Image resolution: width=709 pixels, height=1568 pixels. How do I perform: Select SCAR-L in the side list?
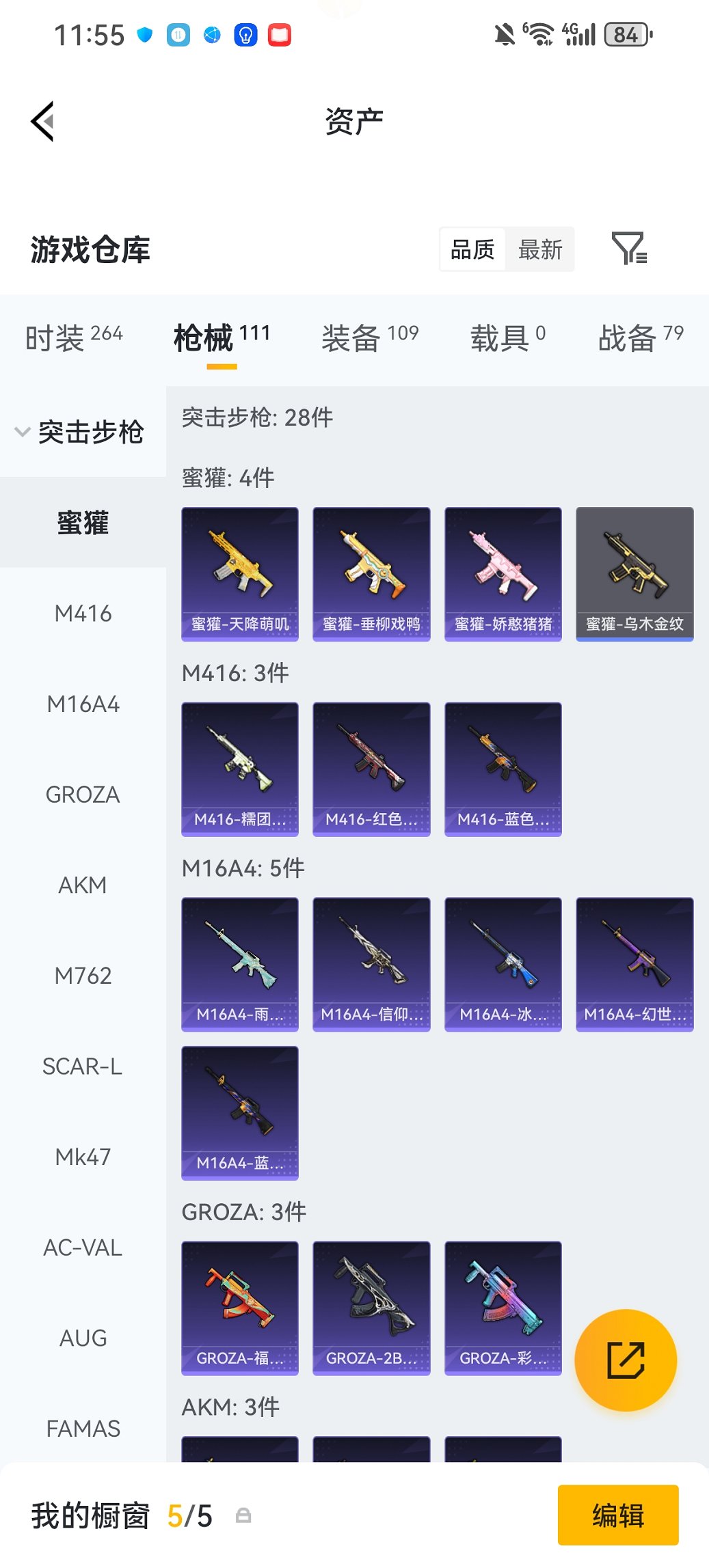[83, 1067]
